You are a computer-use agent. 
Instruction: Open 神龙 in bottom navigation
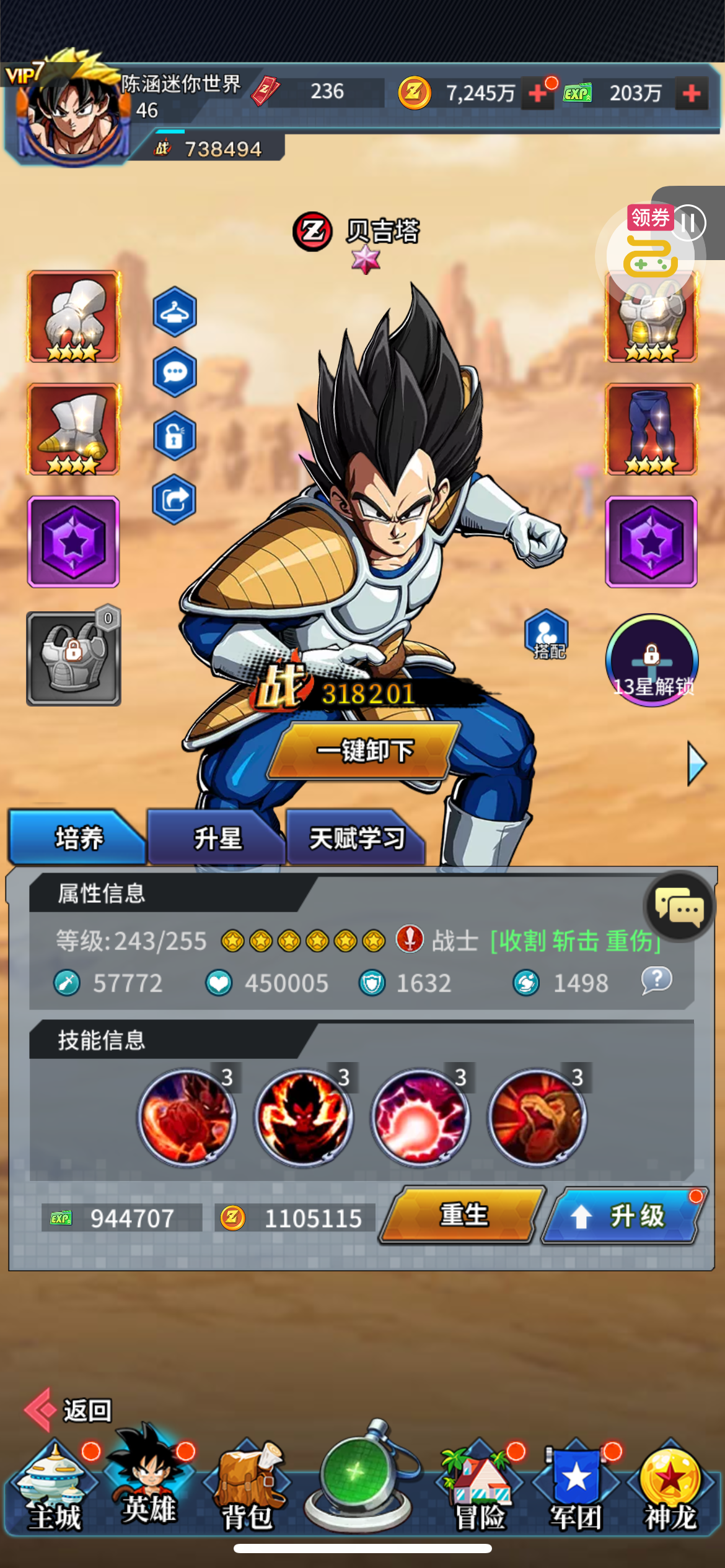pos(670,1487)
